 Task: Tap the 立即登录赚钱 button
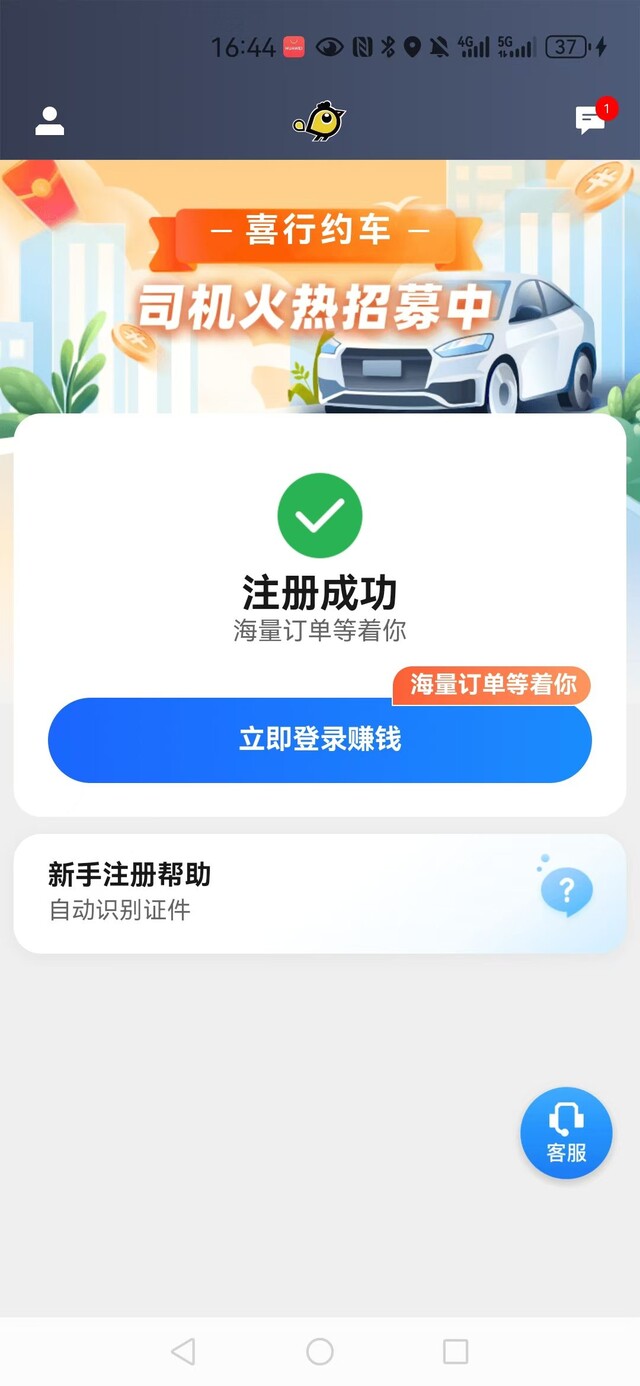320,740
